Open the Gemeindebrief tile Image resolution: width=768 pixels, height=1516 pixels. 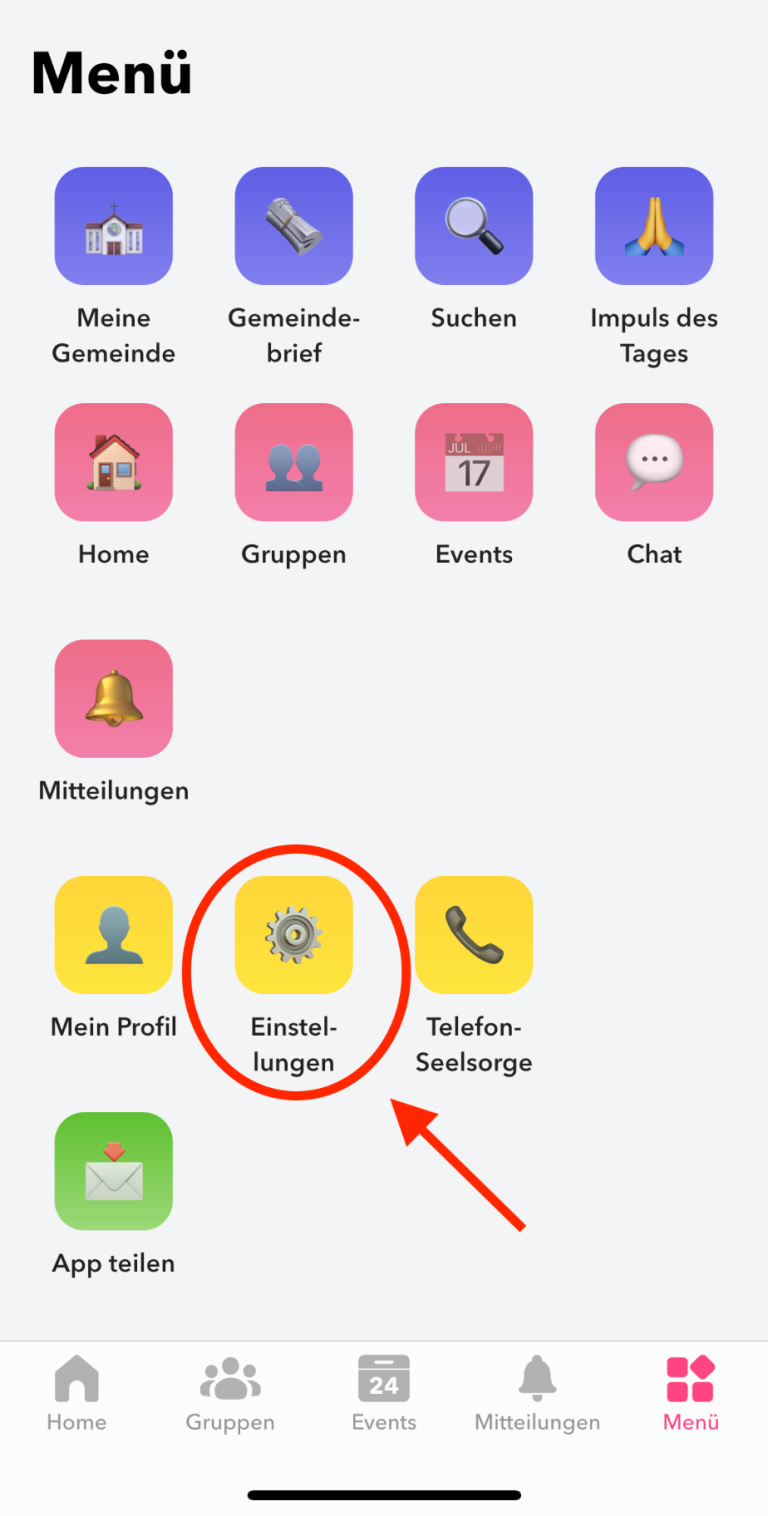[x=293, y=226]
